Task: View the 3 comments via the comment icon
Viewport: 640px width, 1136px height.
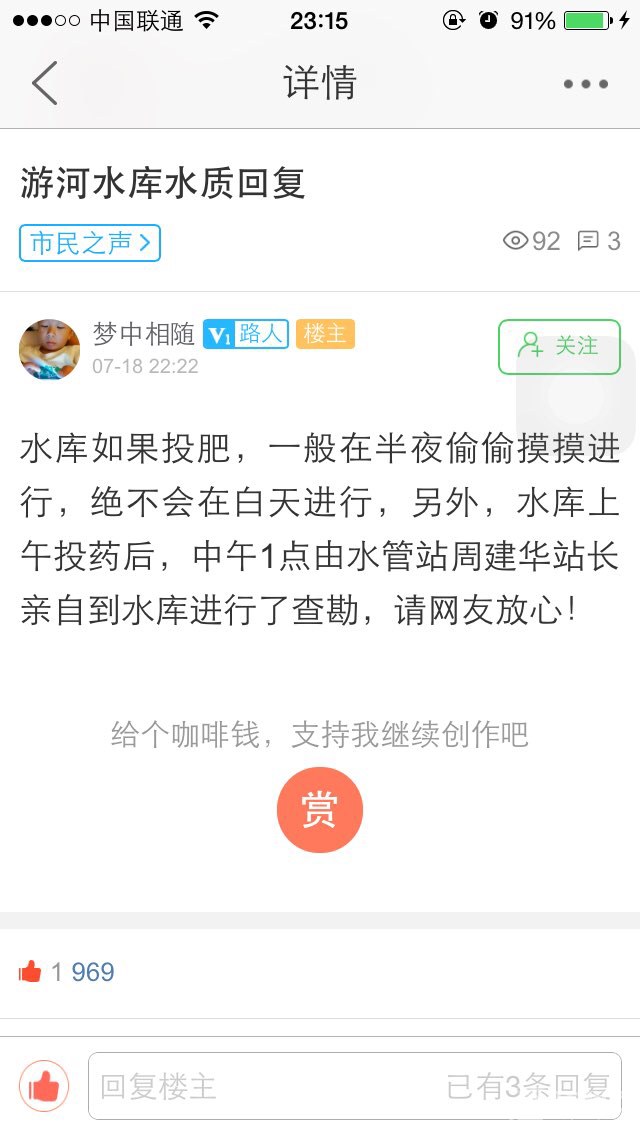Action: [x=599, y=241]
